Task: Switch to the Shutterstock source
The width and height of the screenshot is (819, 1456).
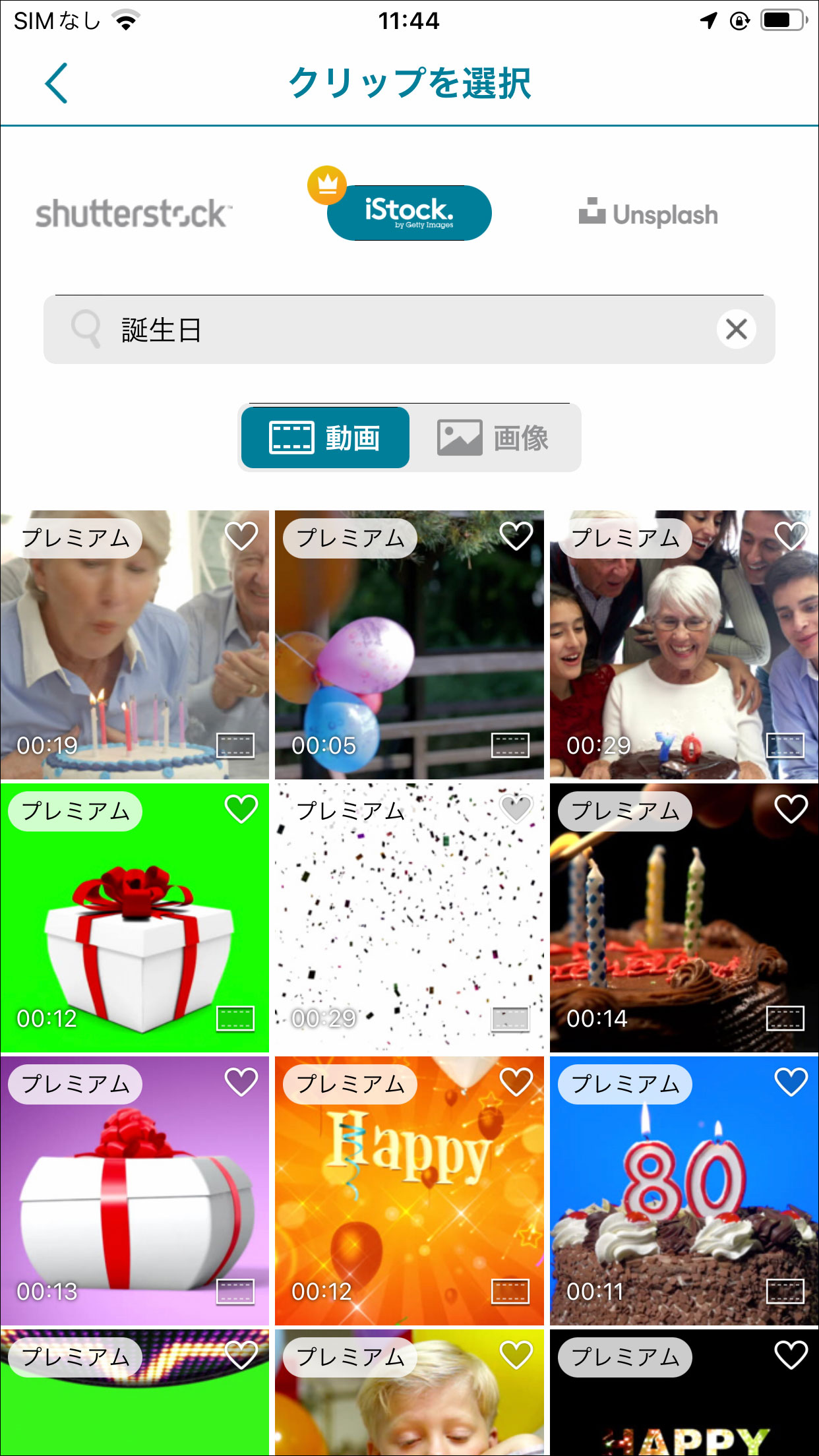Action: click(133, 214)
